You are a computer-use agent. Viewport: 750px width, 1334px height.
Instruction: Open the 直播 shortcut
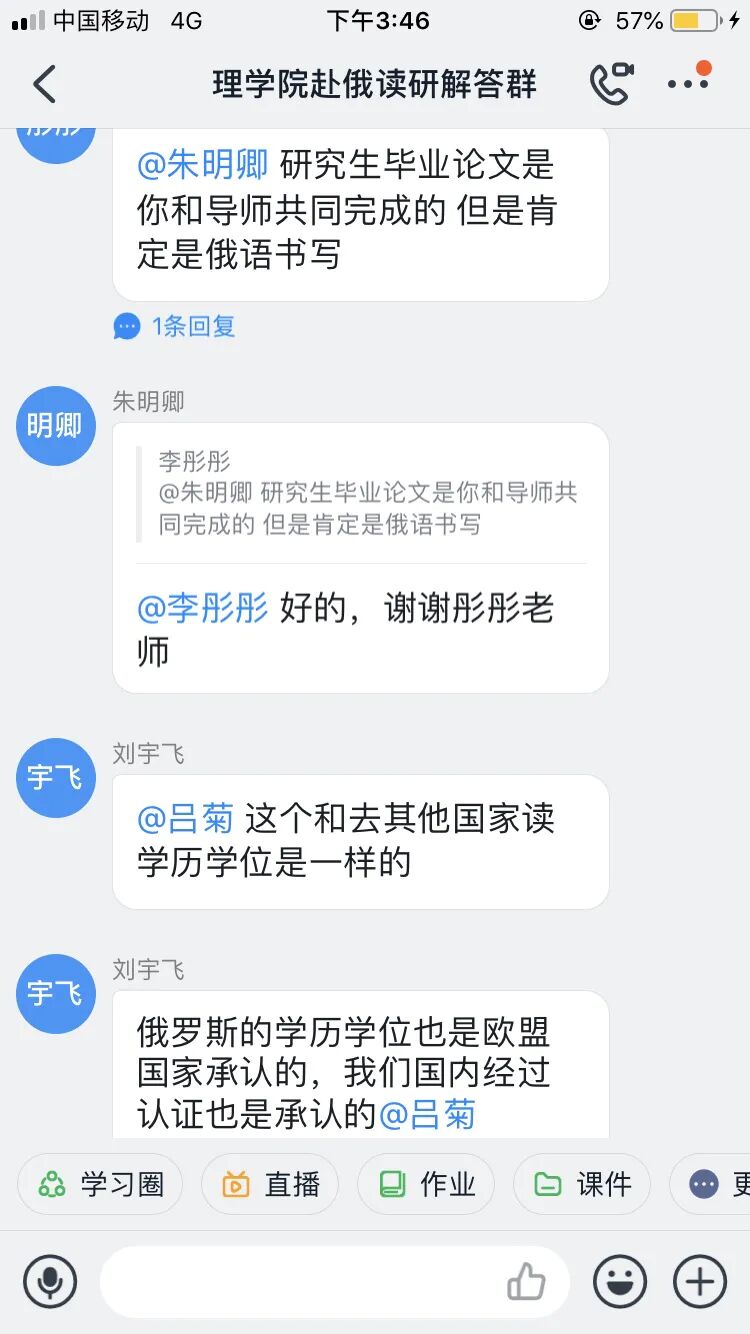[x=270, y=1184]
